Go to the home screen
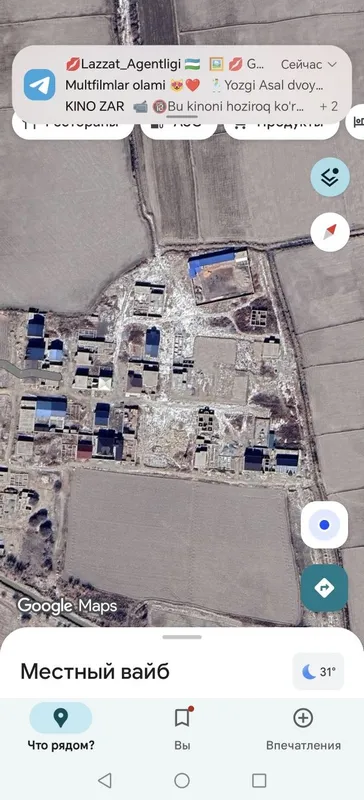This screenshot has width=364, height=800. pyautogui.click(x=182, y=780)
